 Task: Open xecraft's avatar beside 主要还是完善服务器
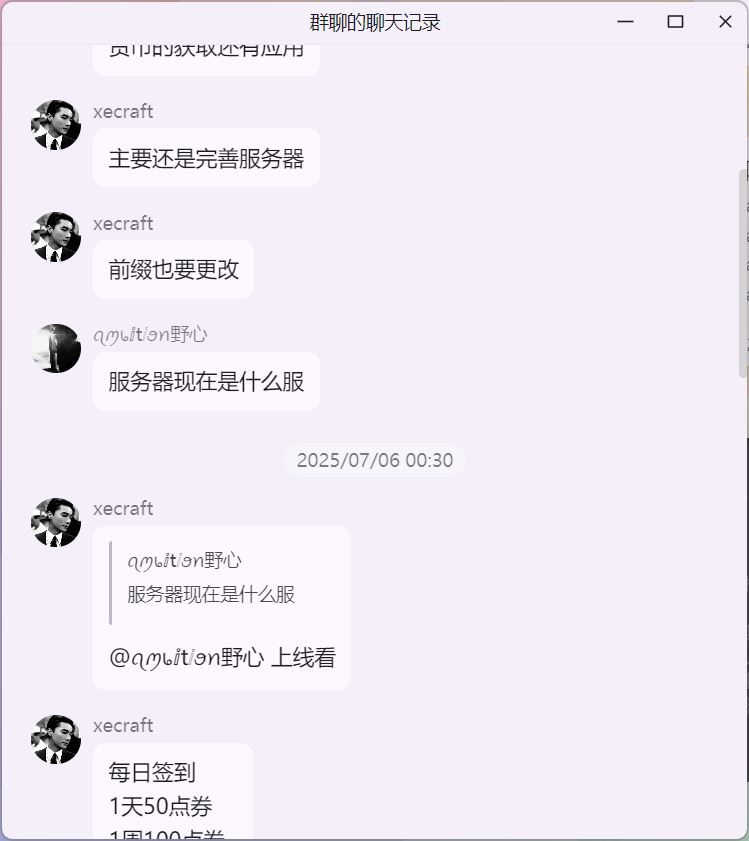[x=56, y=125]
